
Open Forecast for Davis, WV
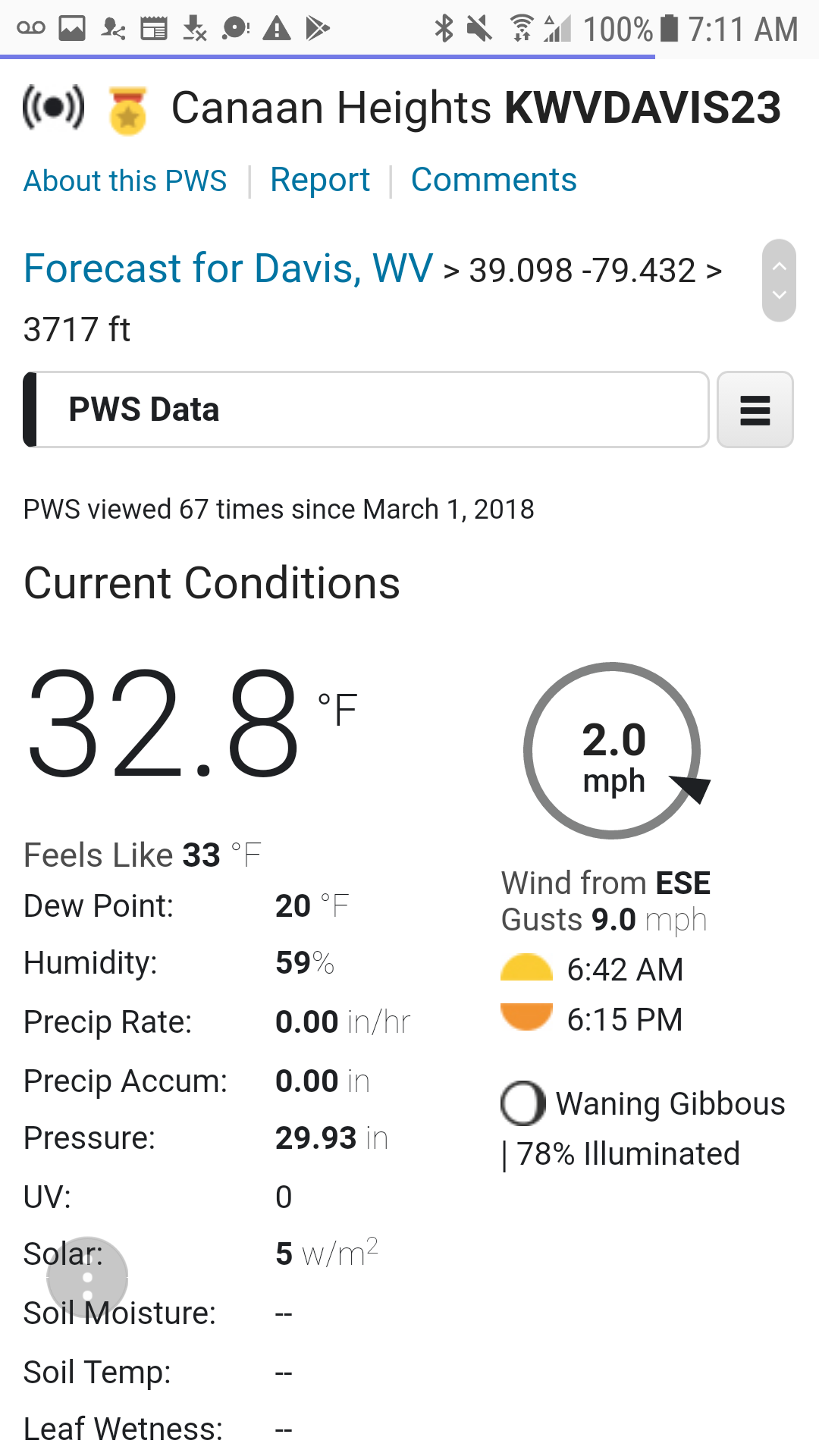[228, 268]
